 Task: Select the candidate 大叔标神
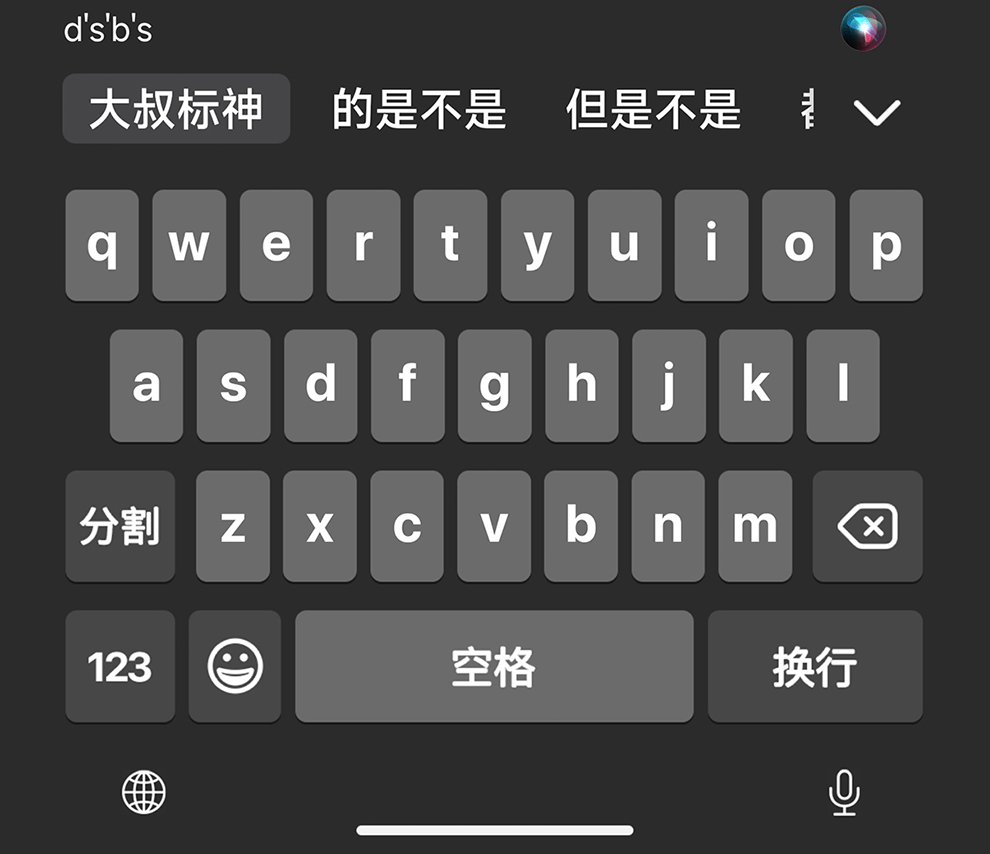tap(176, 109)
